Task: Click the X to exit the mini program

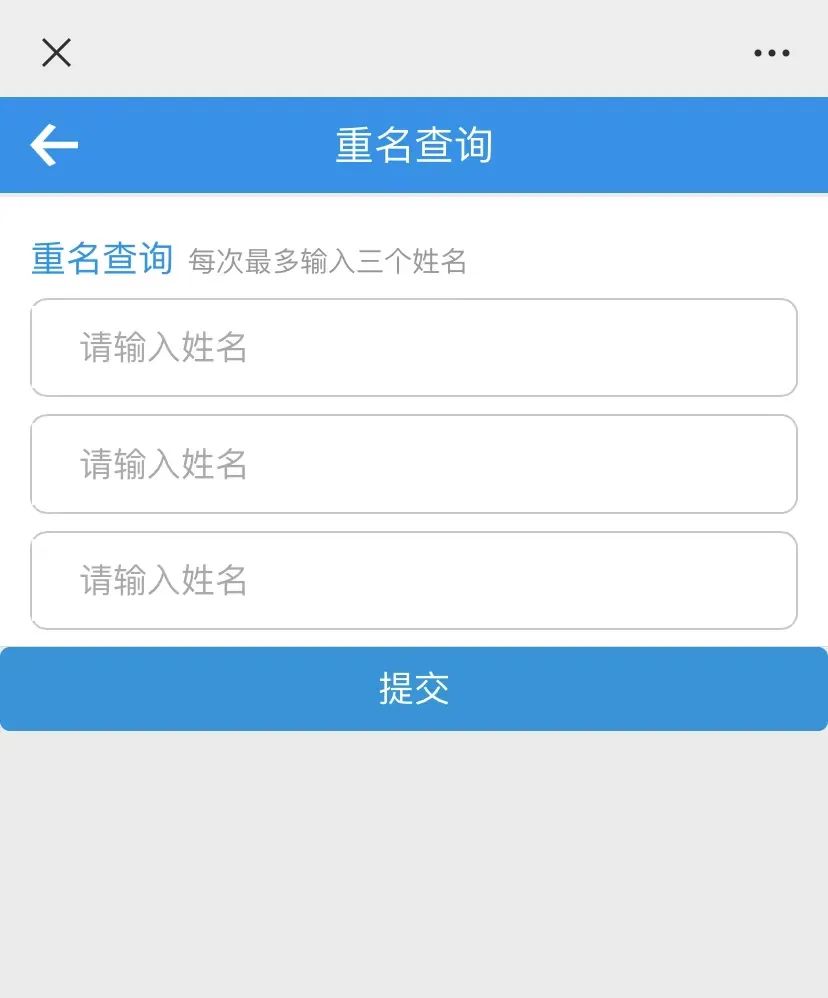Action: tap(56, 52)
